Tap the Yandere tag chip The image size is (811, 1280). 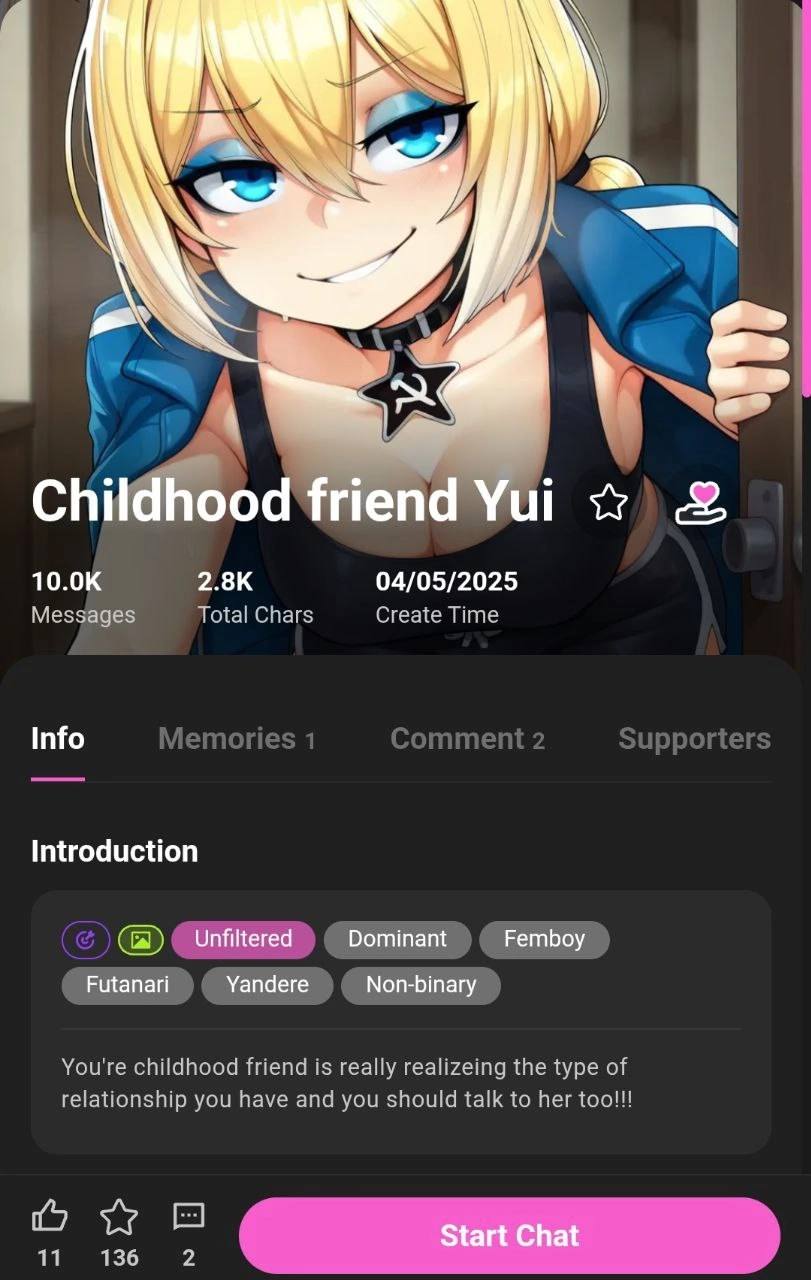click(267, 984)
